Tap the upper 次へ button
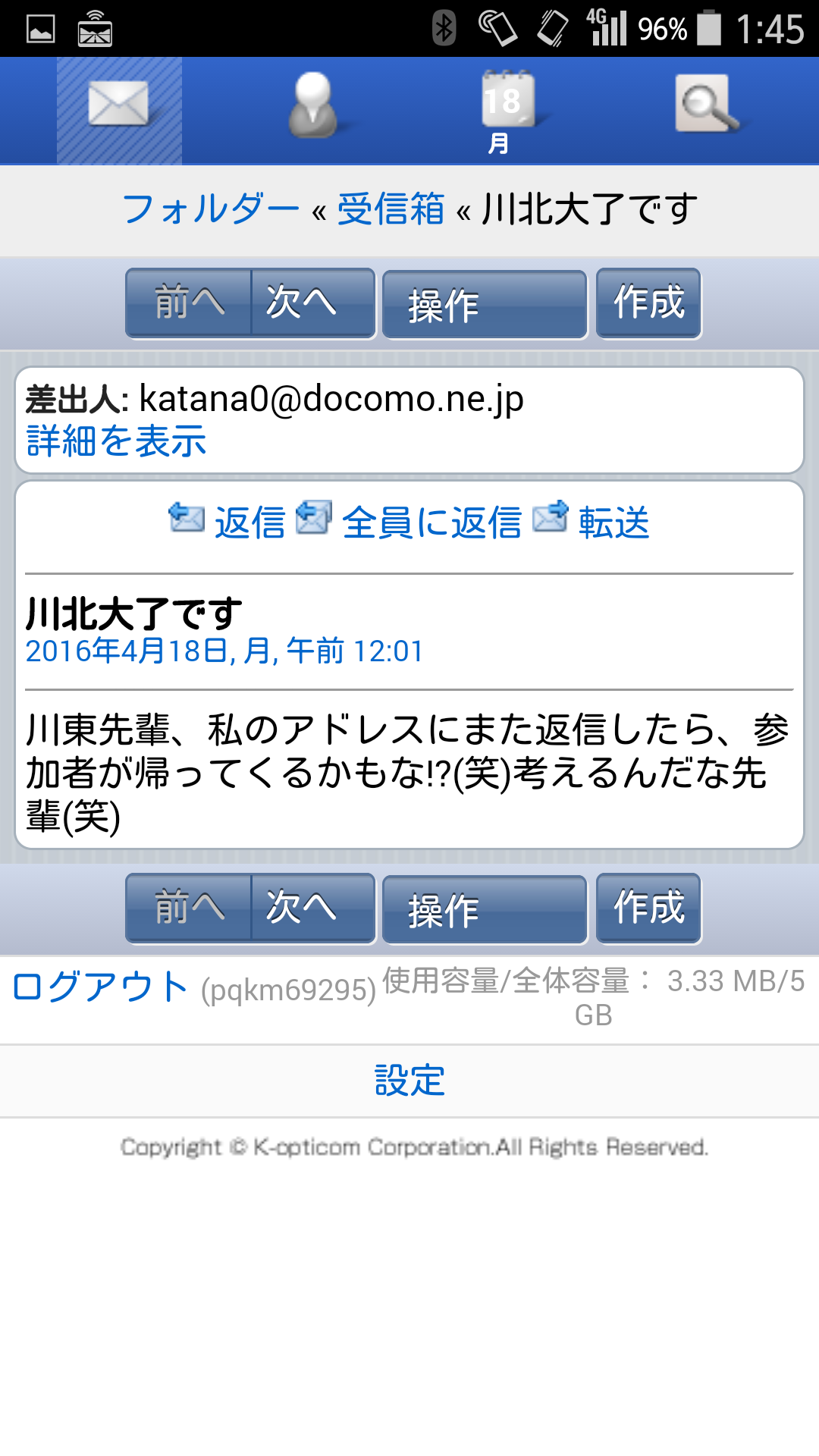The height and width of the screenshot is (1456, 819). pyautogui.click(x=313, y=303)
